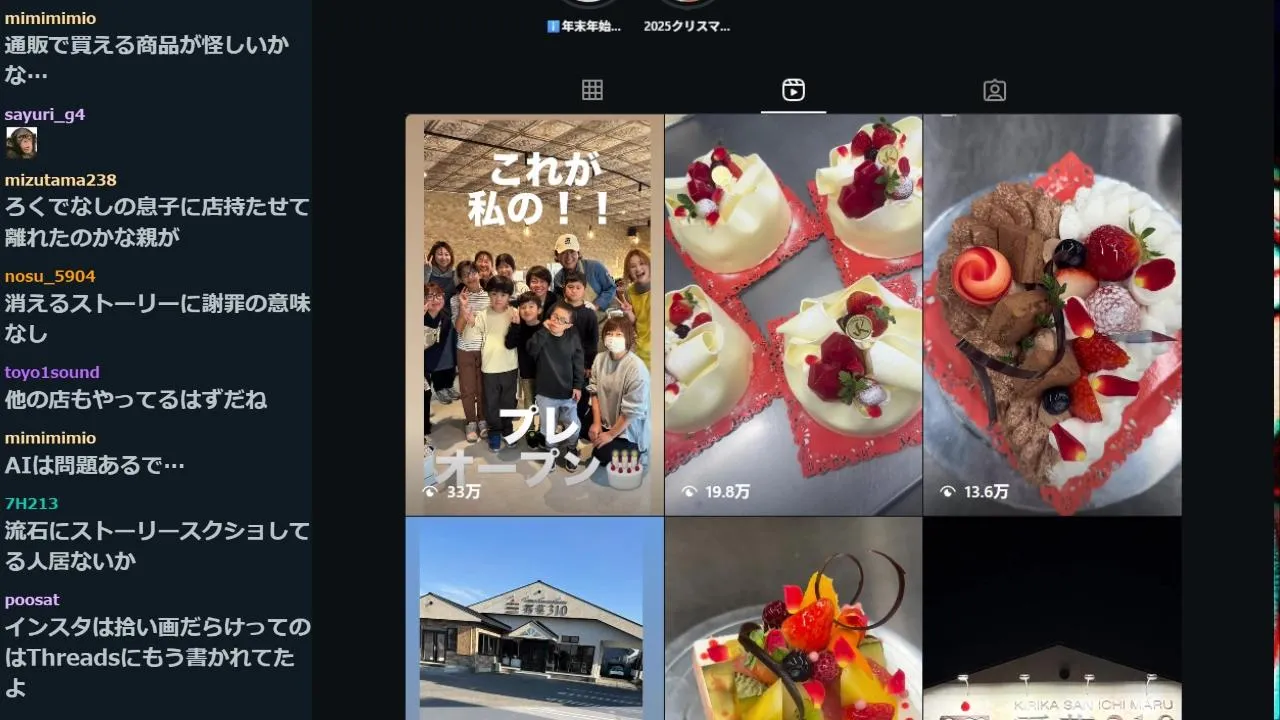Open the tagged photos tab
1280x720 pixels.
click(994, 91)
